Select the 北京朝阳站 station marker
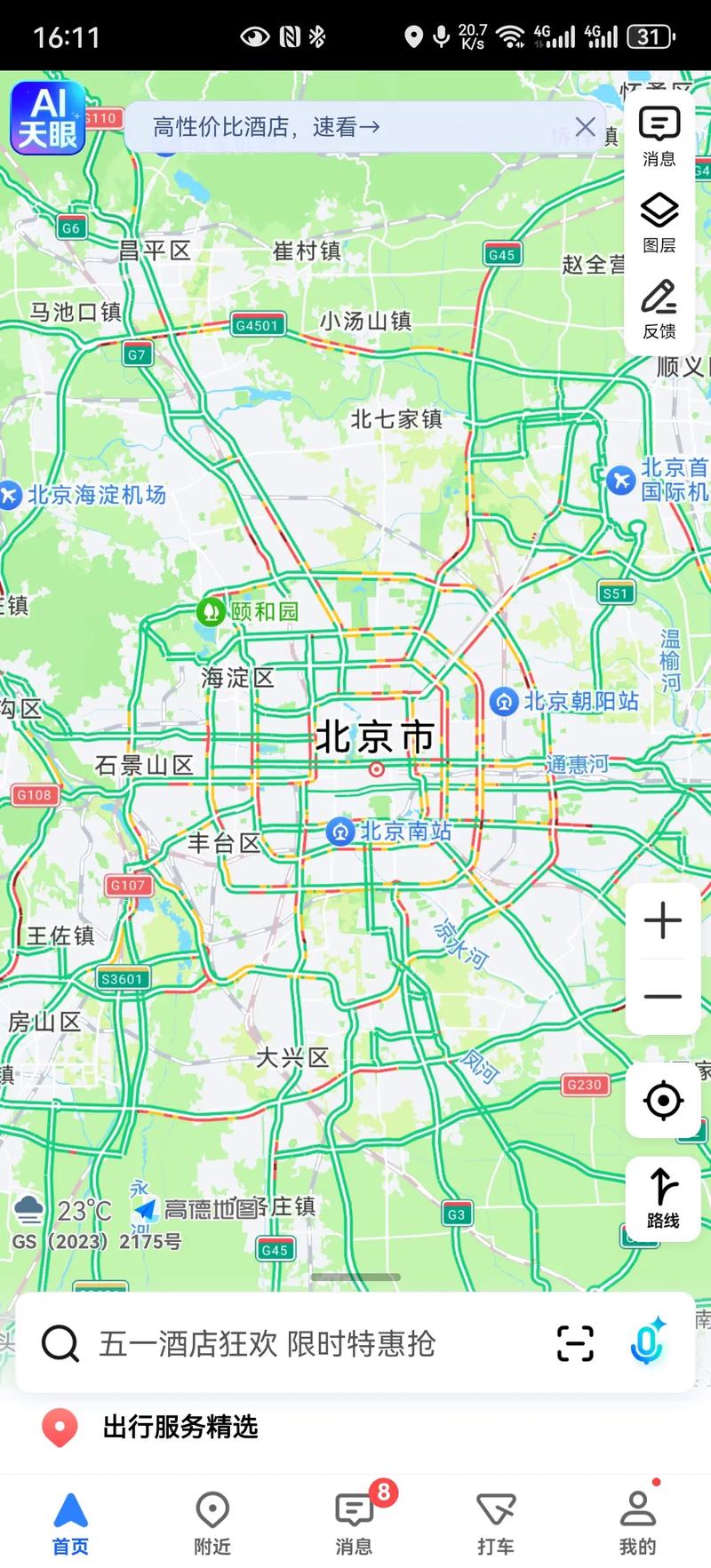 (x=503, y=701)
